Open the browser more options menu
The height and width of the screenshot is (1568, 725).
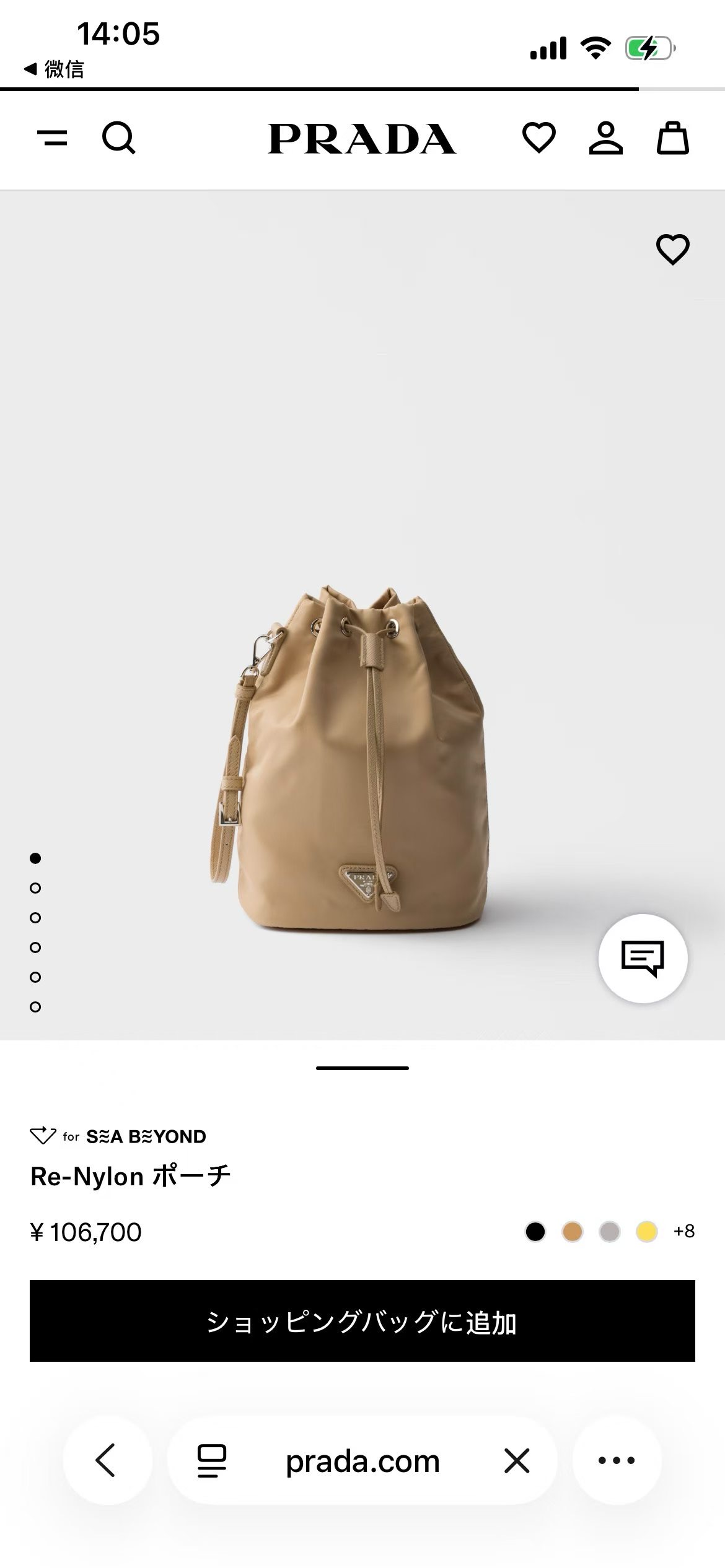617,1461
